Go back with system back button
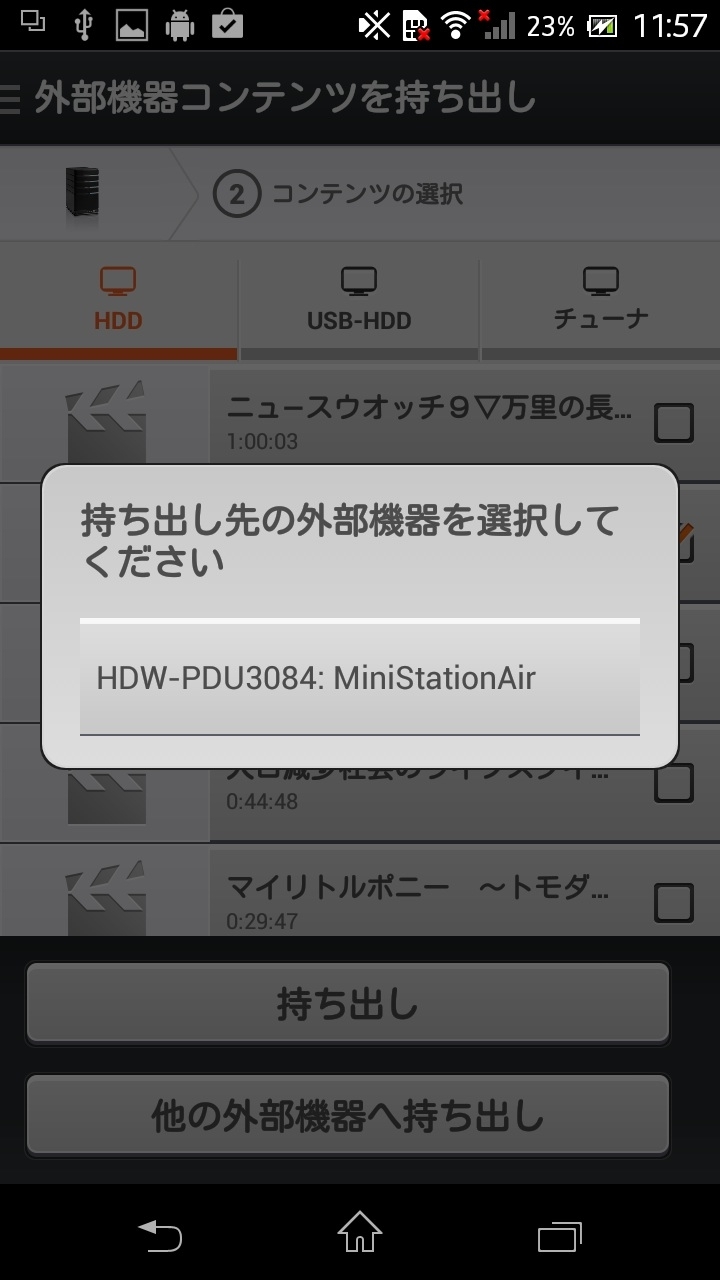The width and height of the screenshot is (720, 1280). 160,1234
